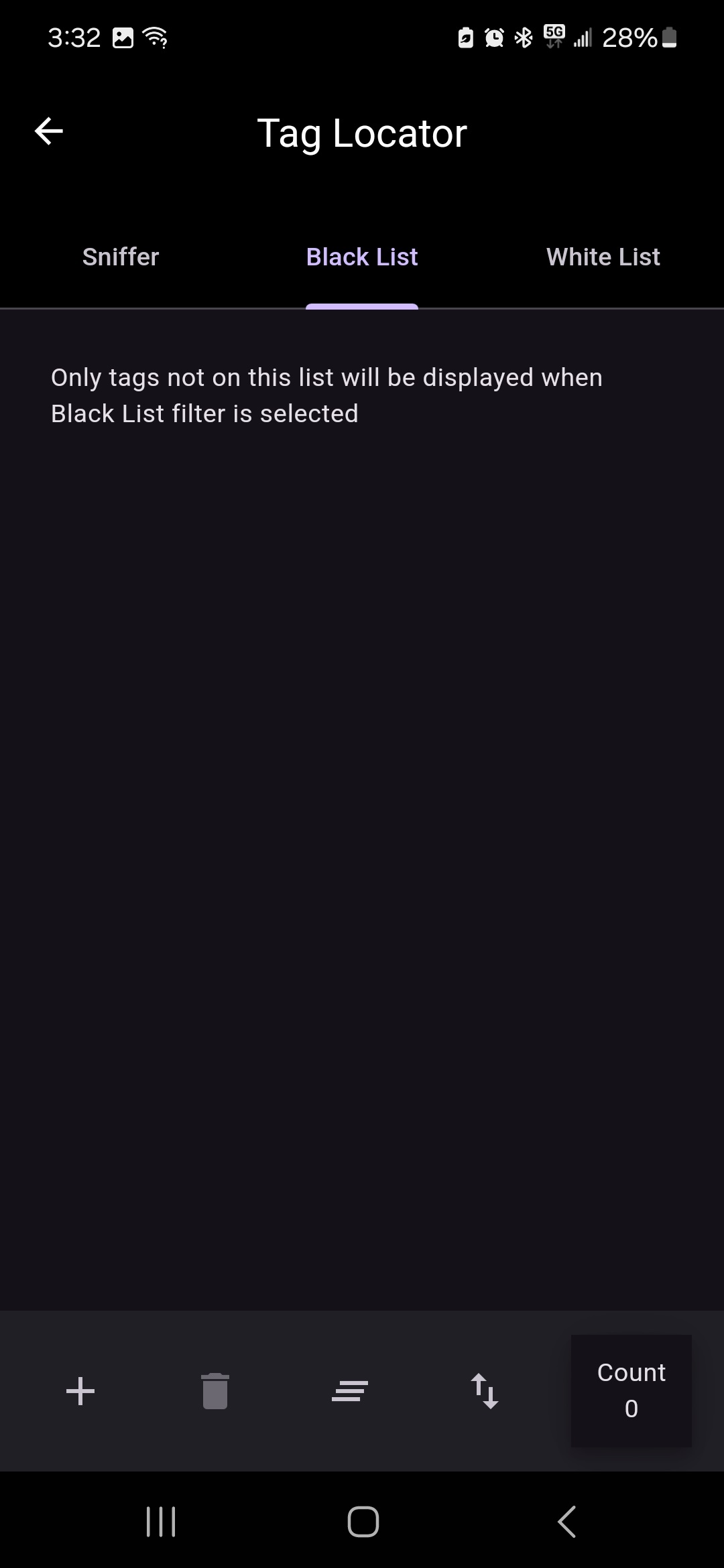Open the sort lines icon
The image size is (724, 1568).
350,1391
